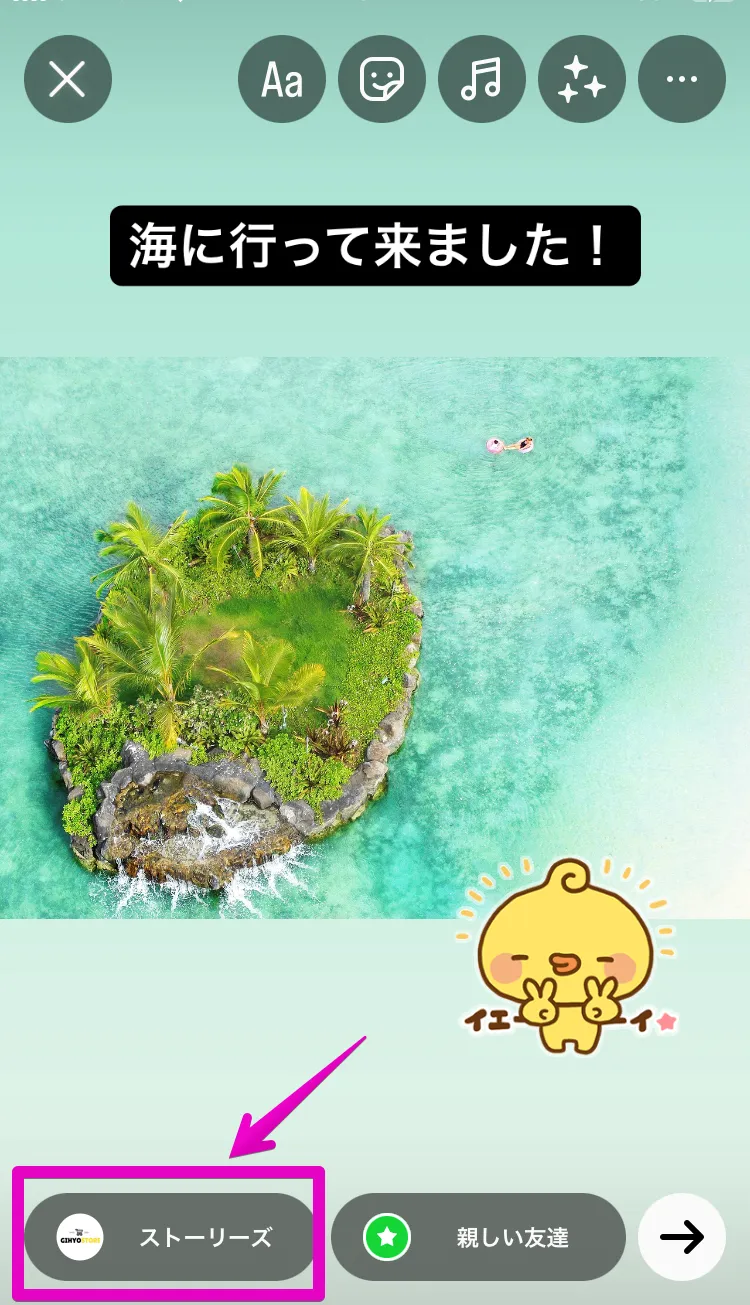Share to 親しい友達 only
The width and height of the screenshot is (750, 1305).
pyautogui.click(x=478, y=1237)
